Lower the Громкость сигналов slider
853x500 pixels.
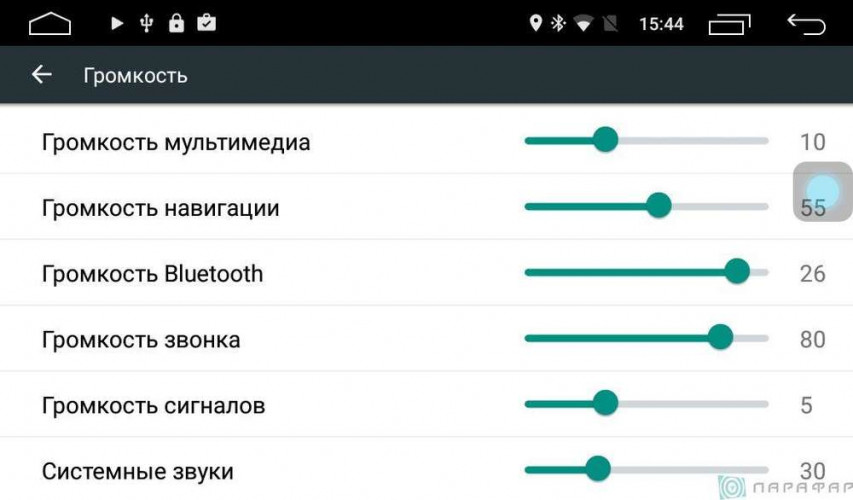pyautogui.click(x=605, y=403)
